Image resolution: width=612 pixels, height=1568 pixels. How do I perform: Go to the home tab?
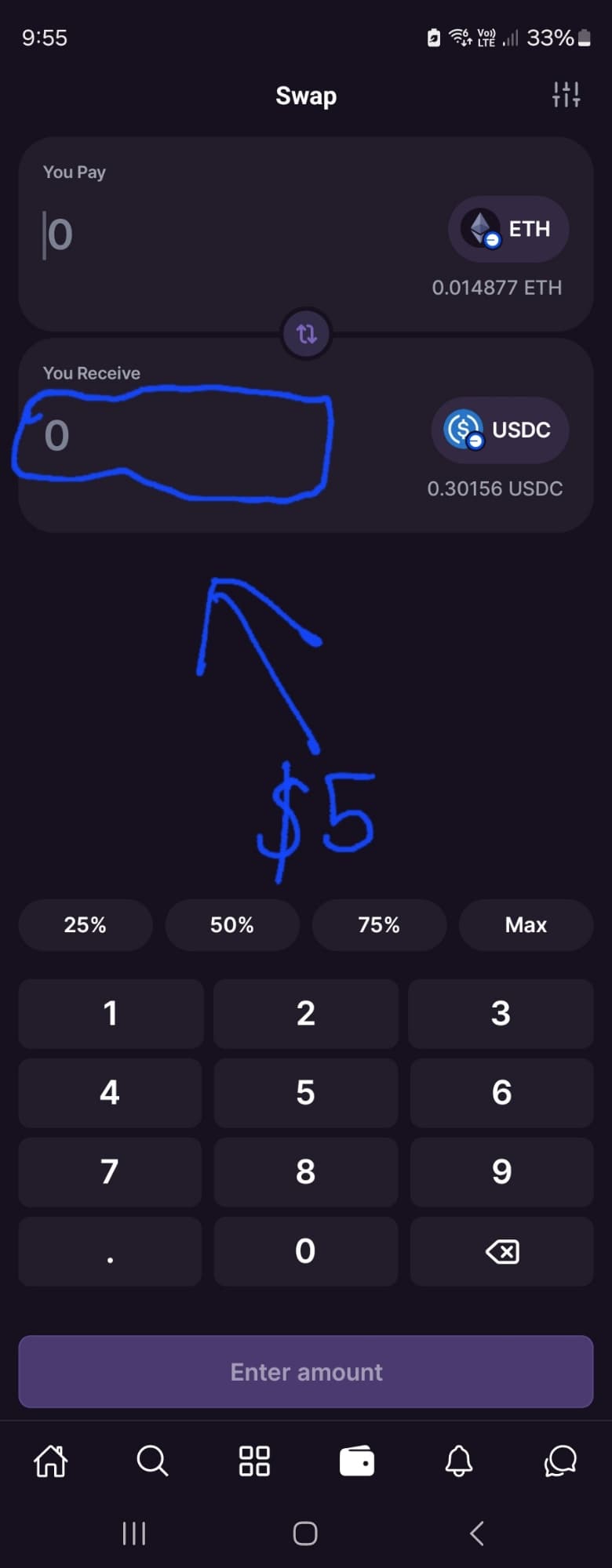[x=51, y=1461]
